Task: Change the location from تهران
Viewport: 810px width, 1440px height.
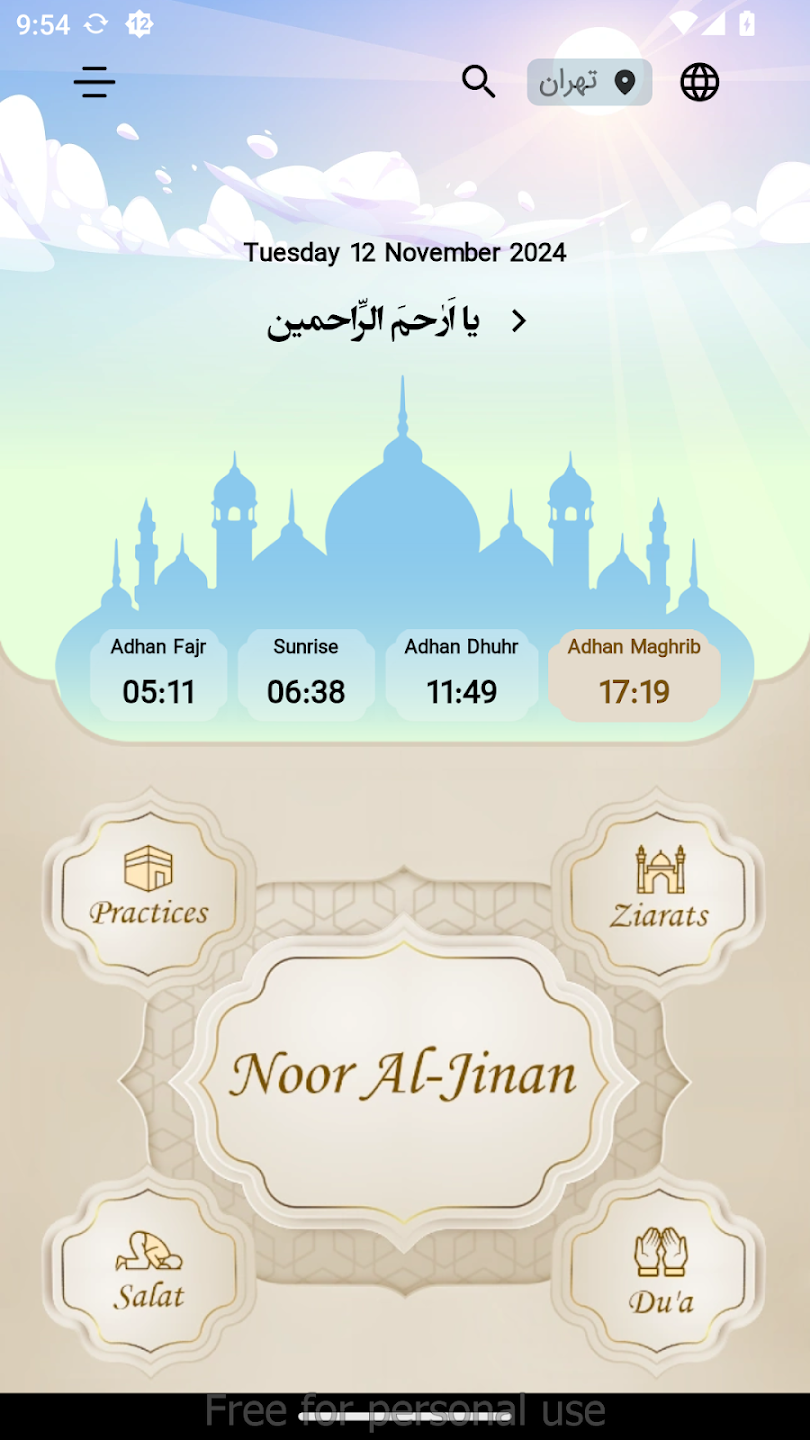Action: click(x=589, y=82)
